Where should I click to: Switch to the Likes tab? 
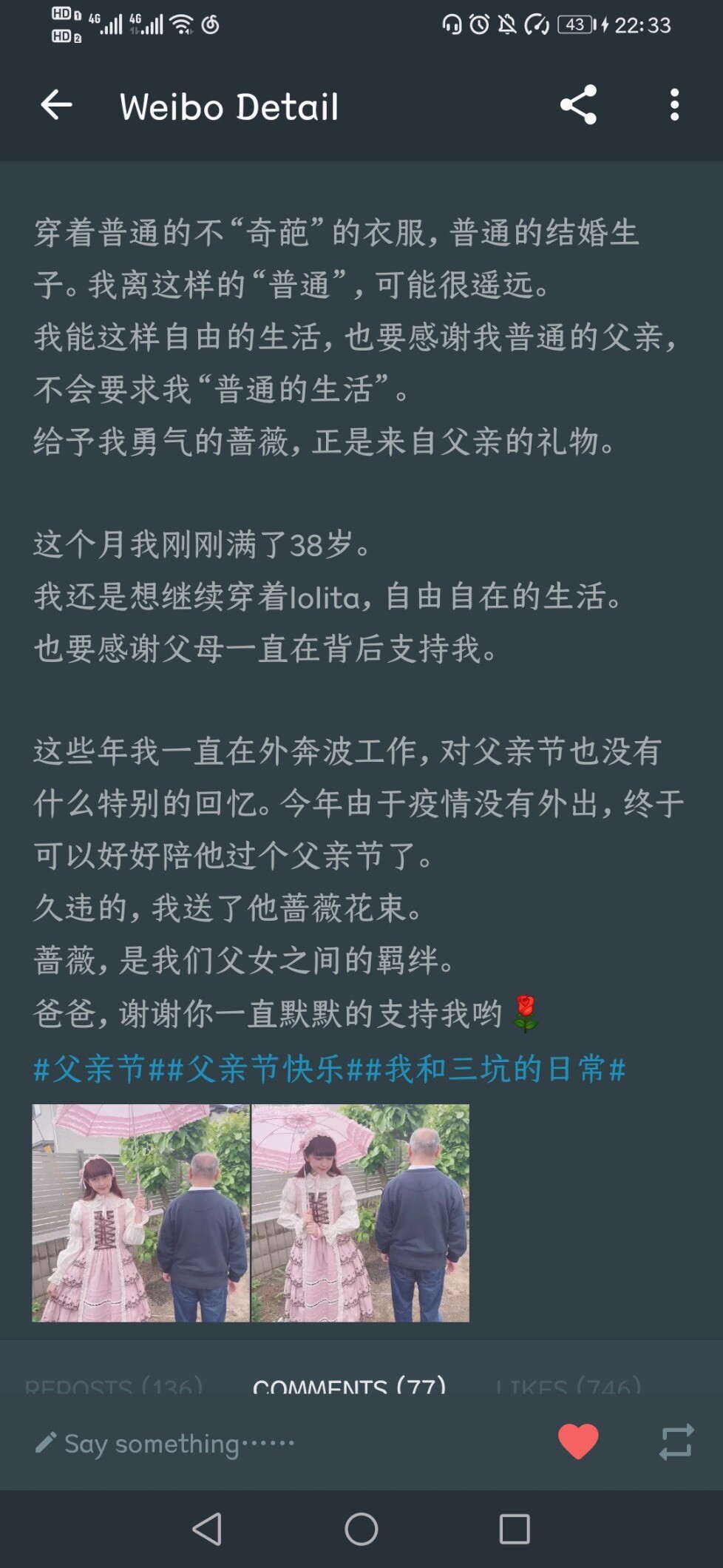tap(568, 1385)
